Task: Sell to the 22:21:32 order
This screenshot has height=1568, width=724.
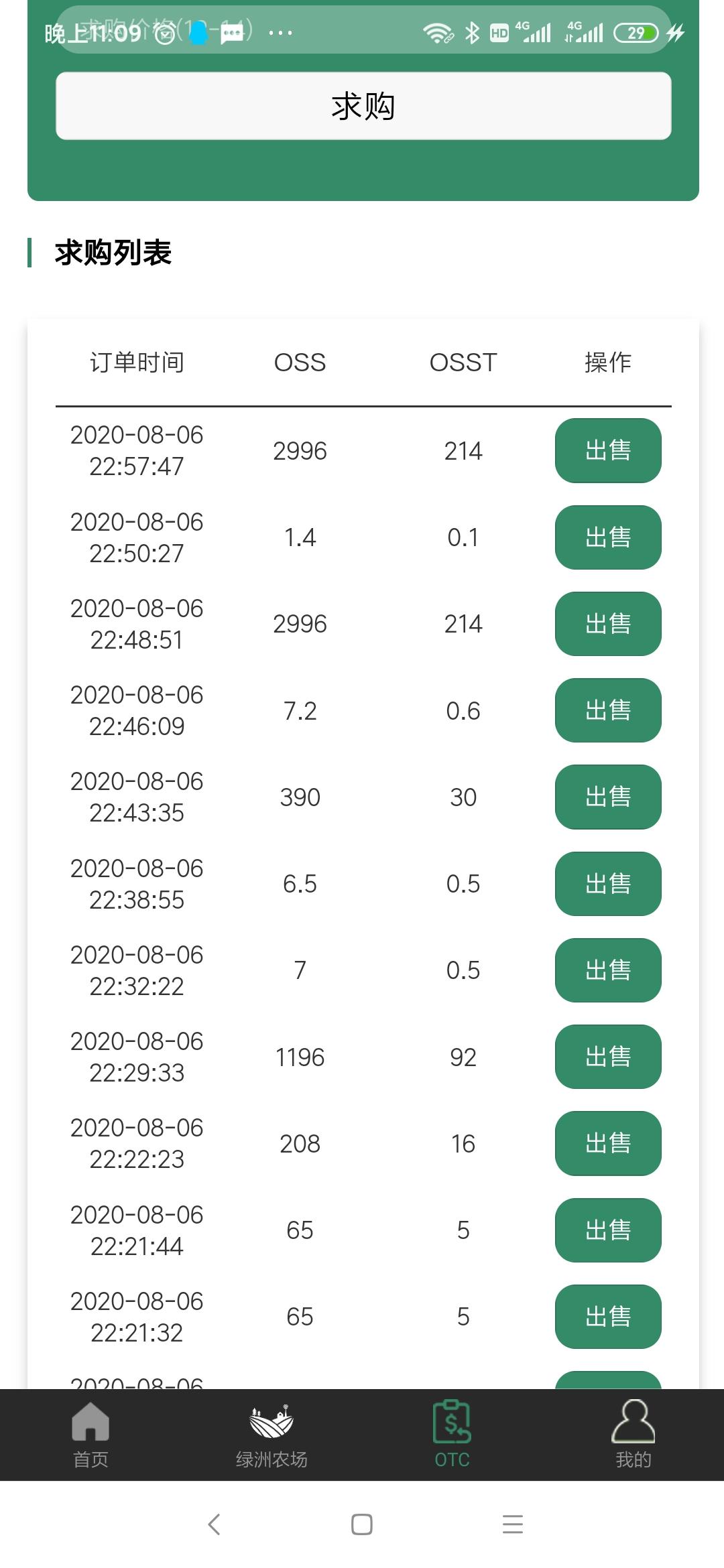Action: [x=607, y=1317]
